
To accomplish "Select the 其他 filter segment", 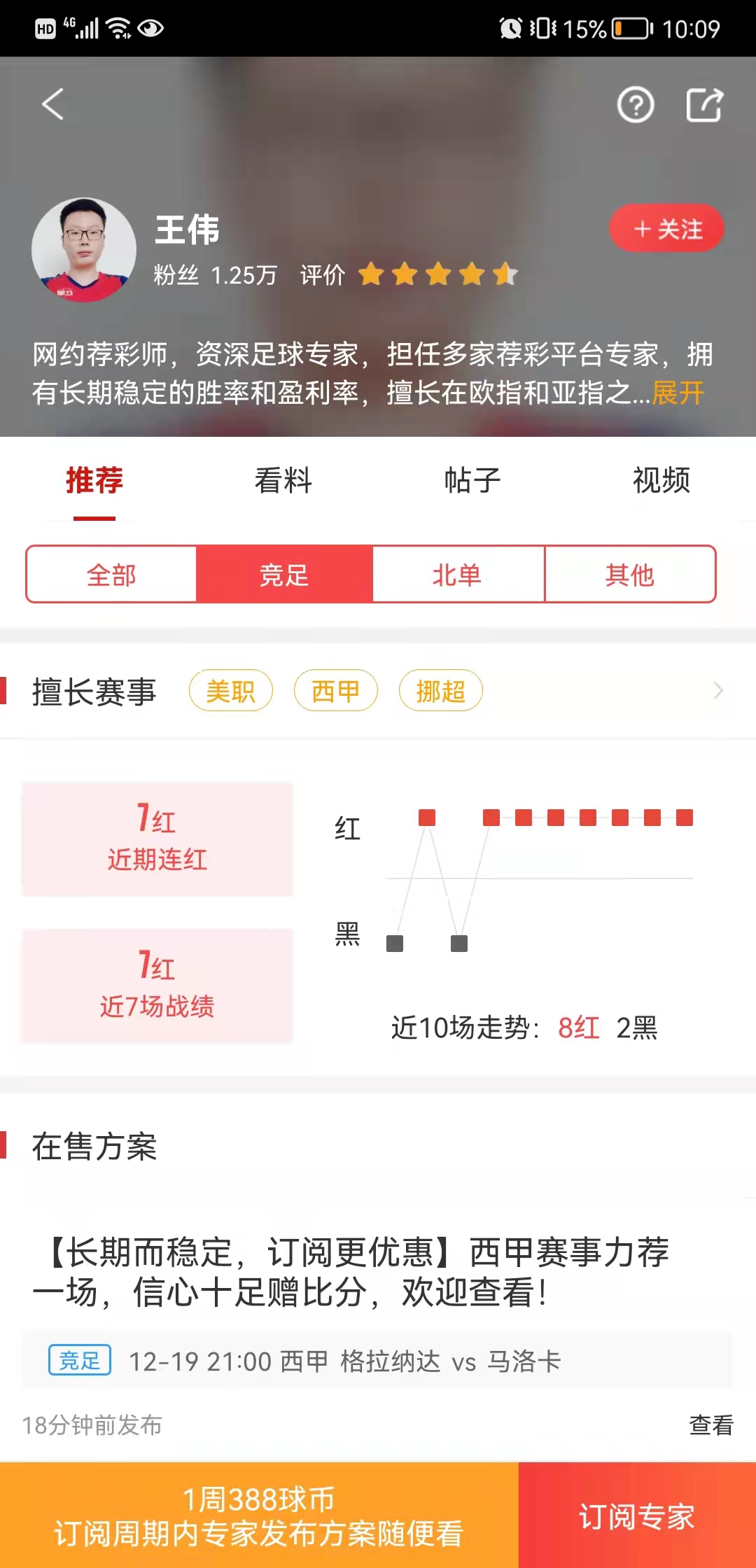I will tap(629, 575).
